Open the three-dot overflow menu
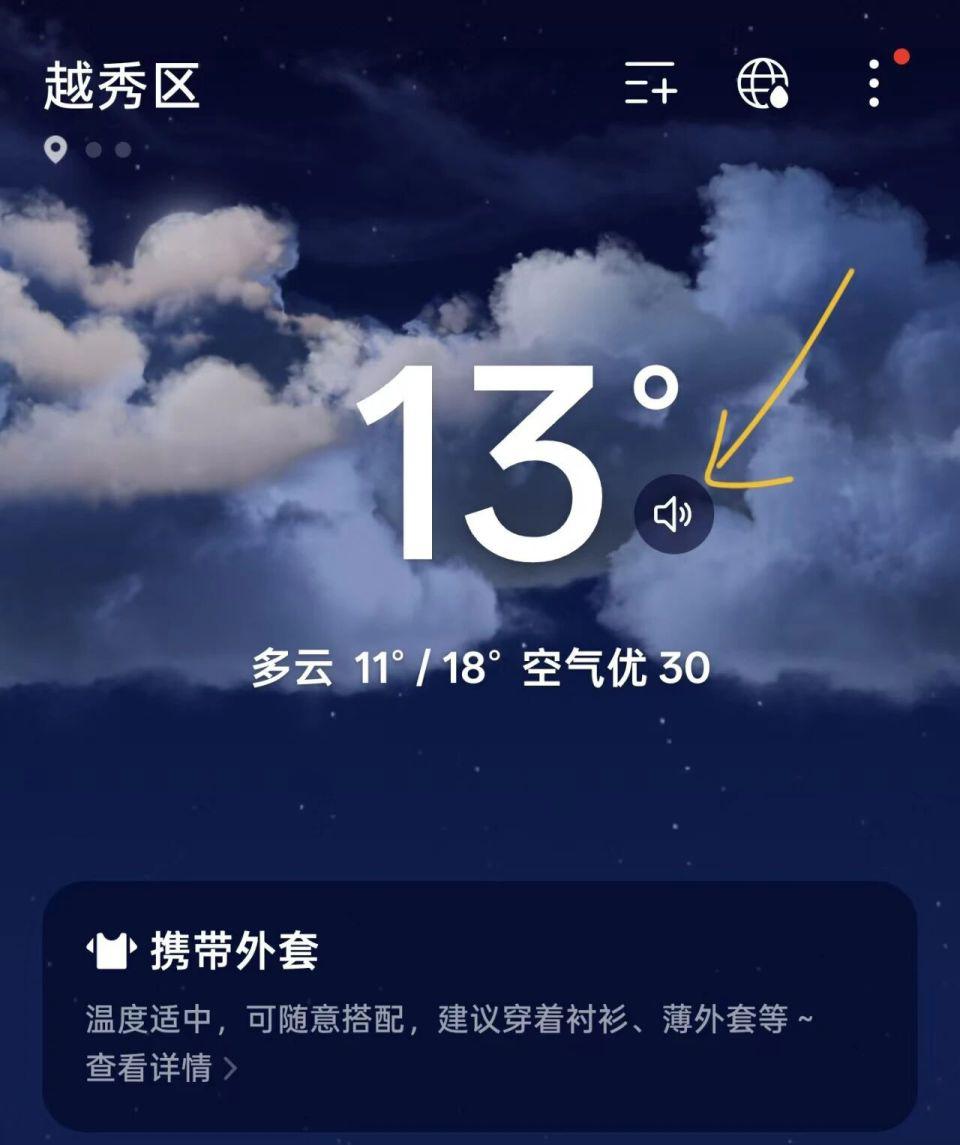The height and width of the screenshot is (1145, 960). [x=874, y=83]
